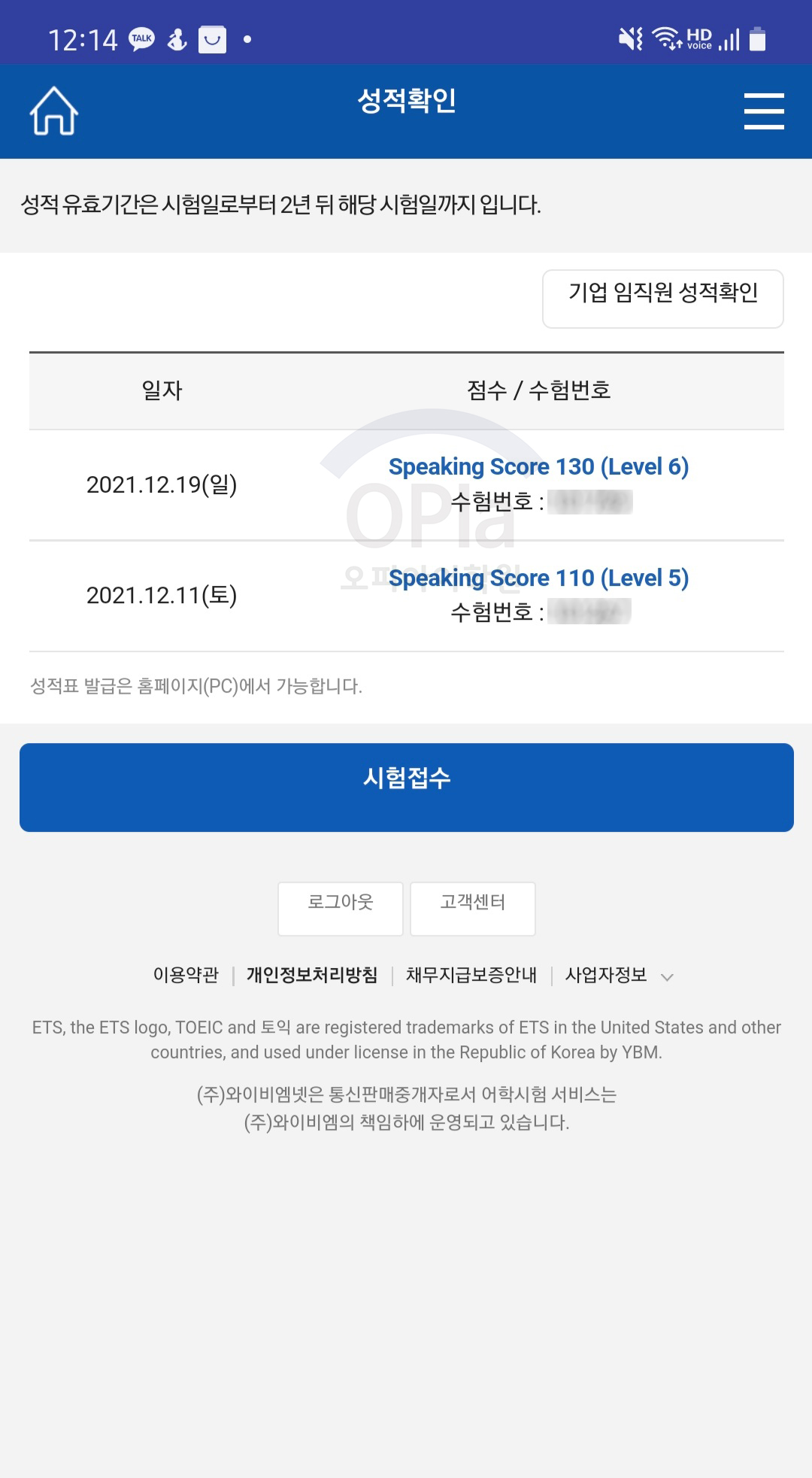
Task: Tap the 시험접수 button
Action: 407,788
